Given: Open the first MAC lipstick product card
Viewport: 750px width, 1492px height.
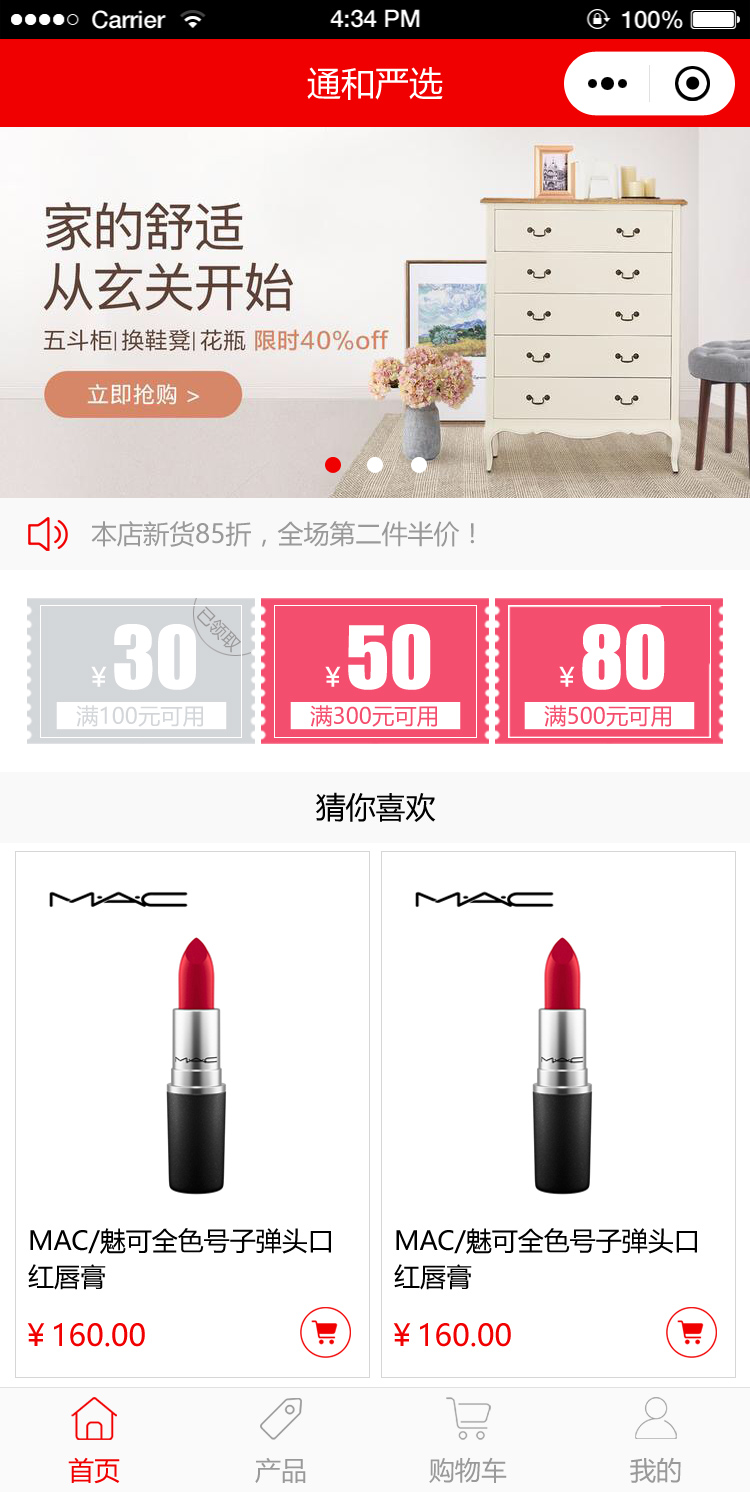Looking at the screenshot, I should point(192,1060).
